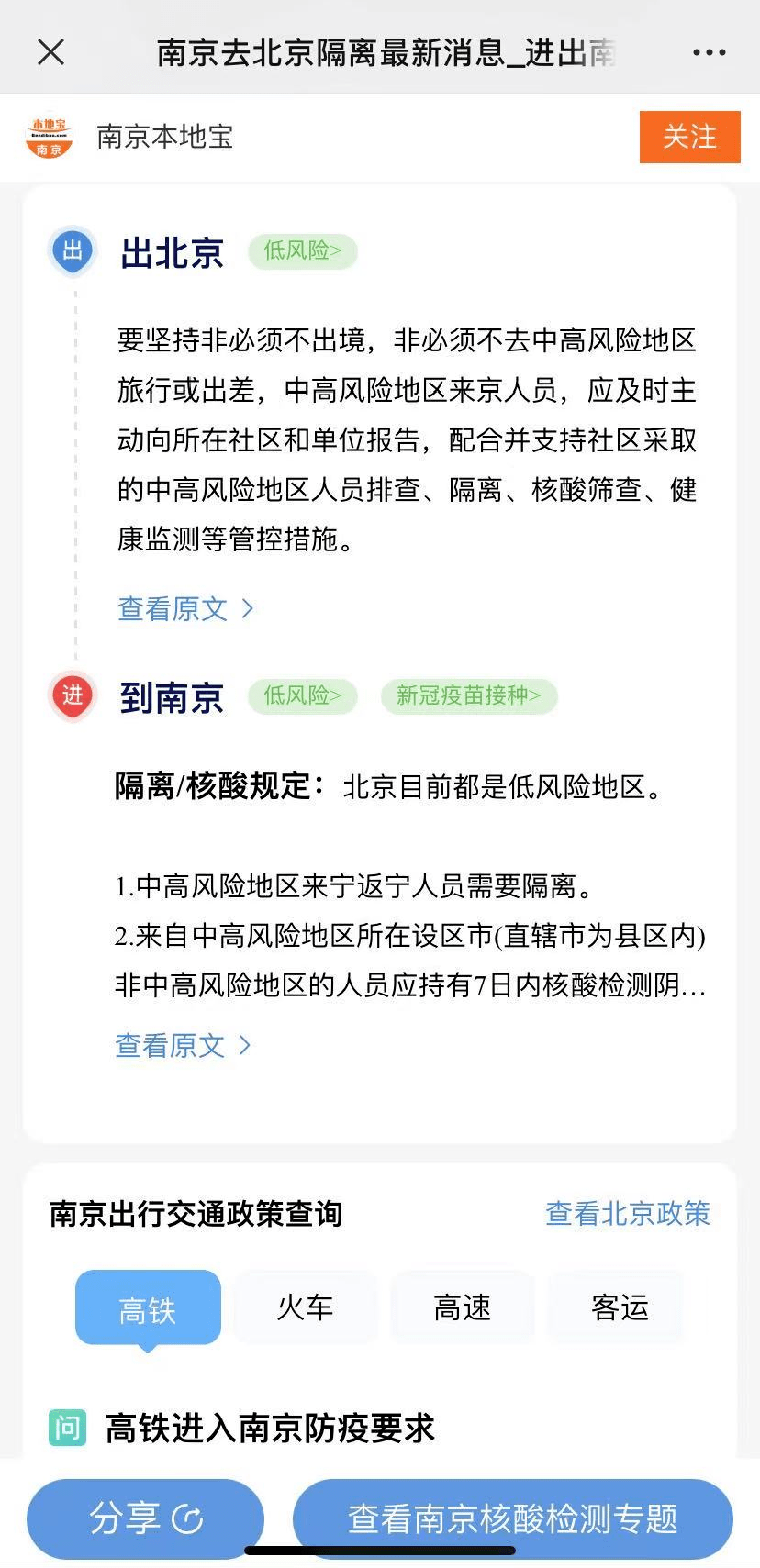Screen dimensions: 760x1568
Task: Click the 南京本地宝 logo icon
Action: [50, 136]
